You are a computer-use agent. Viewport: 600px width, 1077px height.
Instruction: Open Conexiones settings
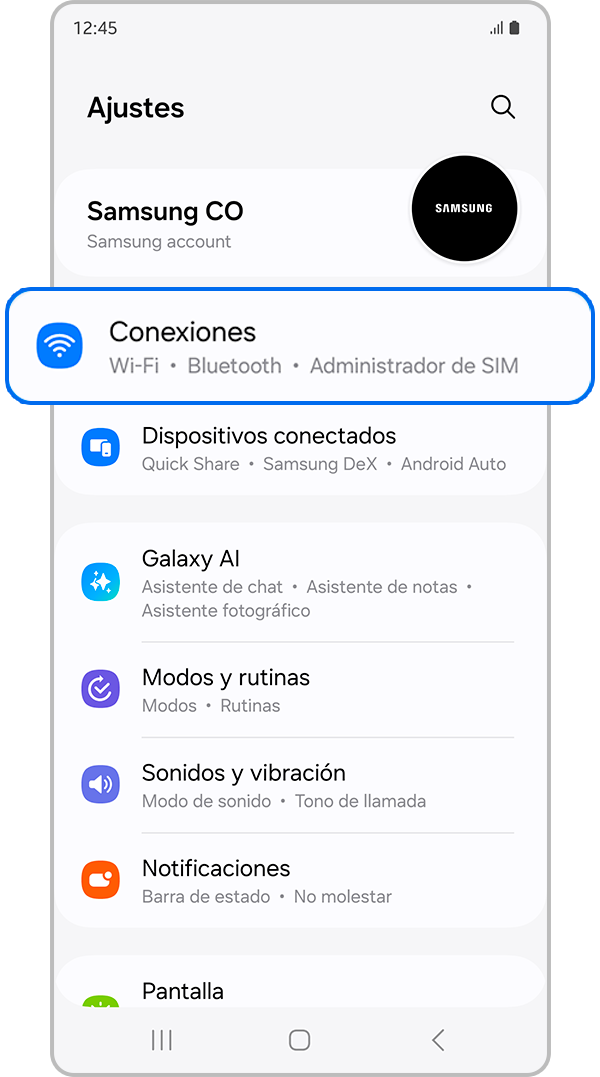coord(300,346)
